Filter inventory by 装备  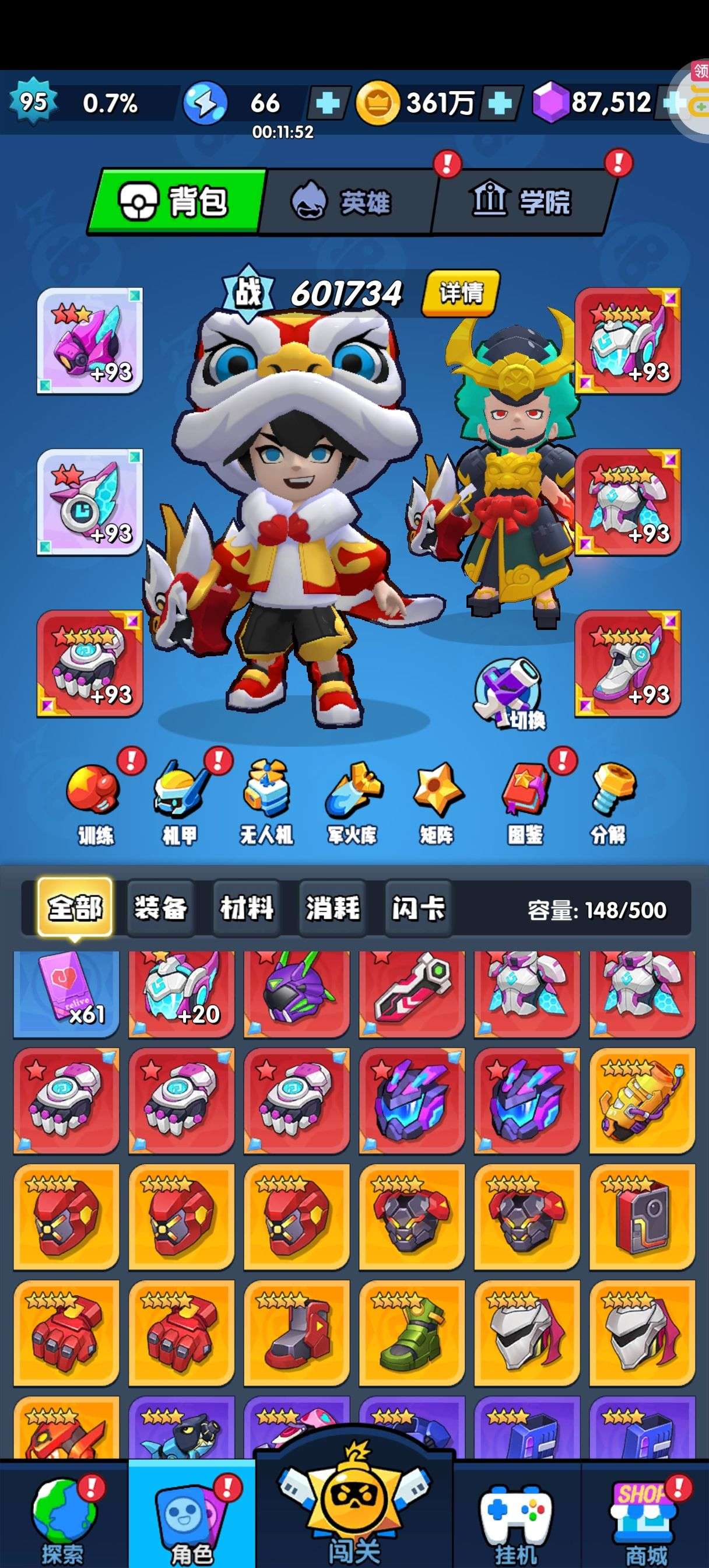pyautogui.click(x=161, y=908)
